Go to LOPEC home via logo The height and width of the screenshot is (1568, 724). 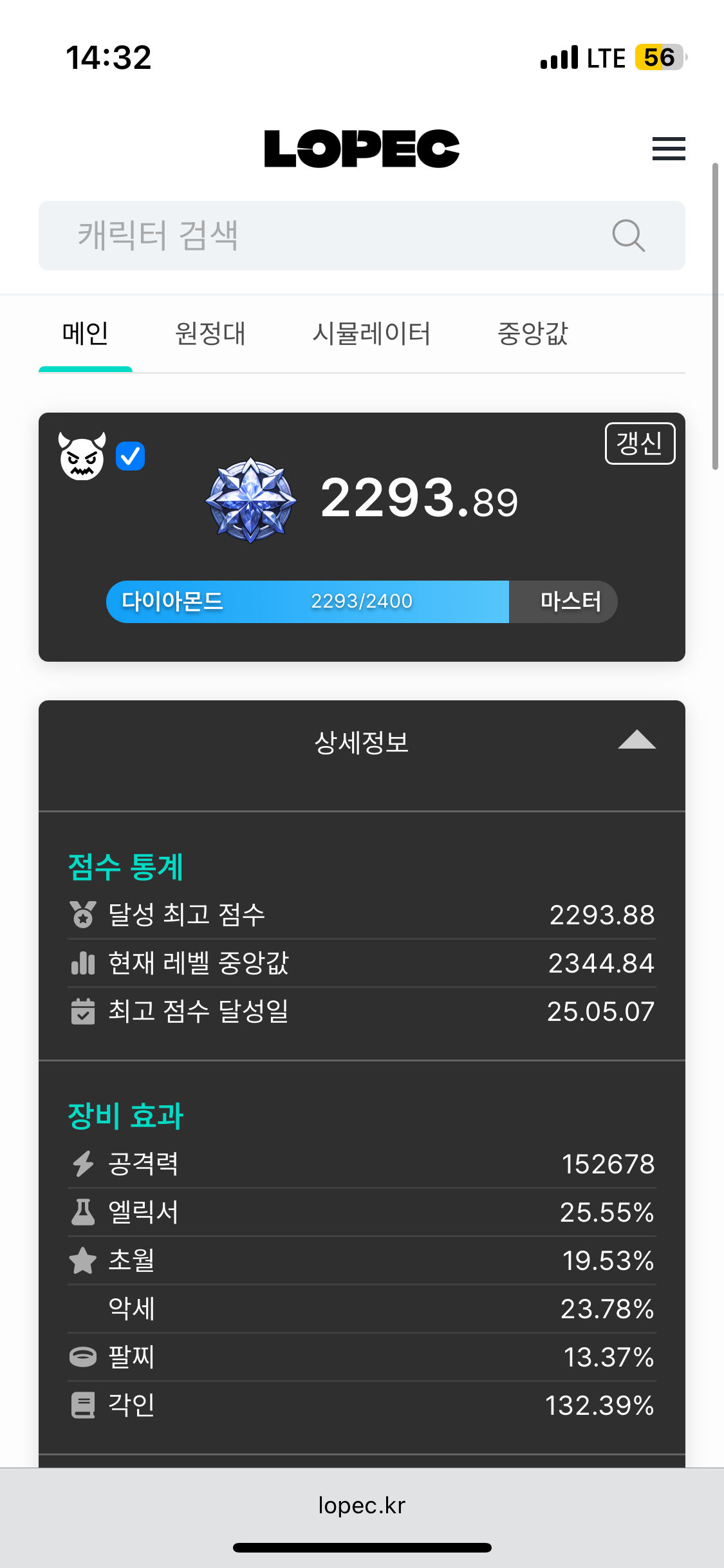[362, 149]
